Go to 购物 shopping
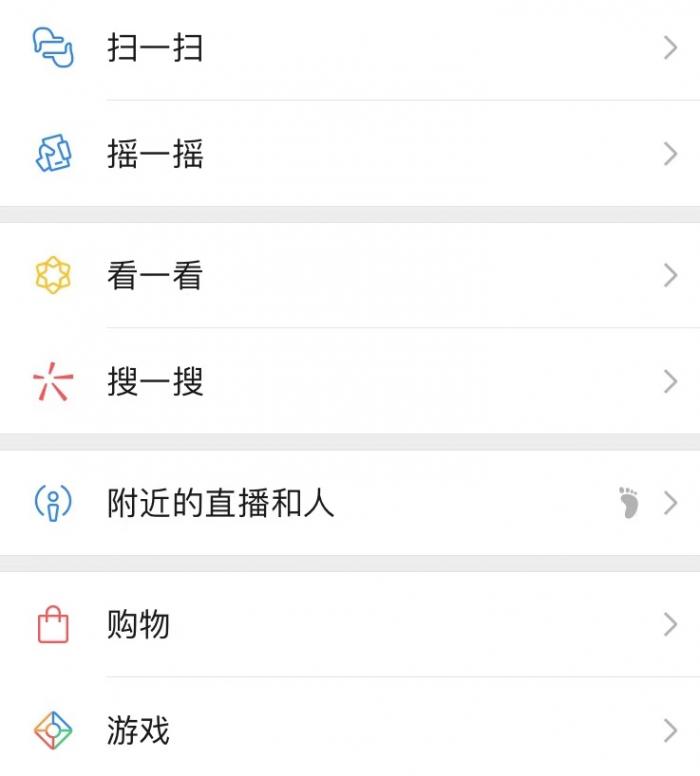The width and height of the screenshot is (700, 776). pos(138,625)
